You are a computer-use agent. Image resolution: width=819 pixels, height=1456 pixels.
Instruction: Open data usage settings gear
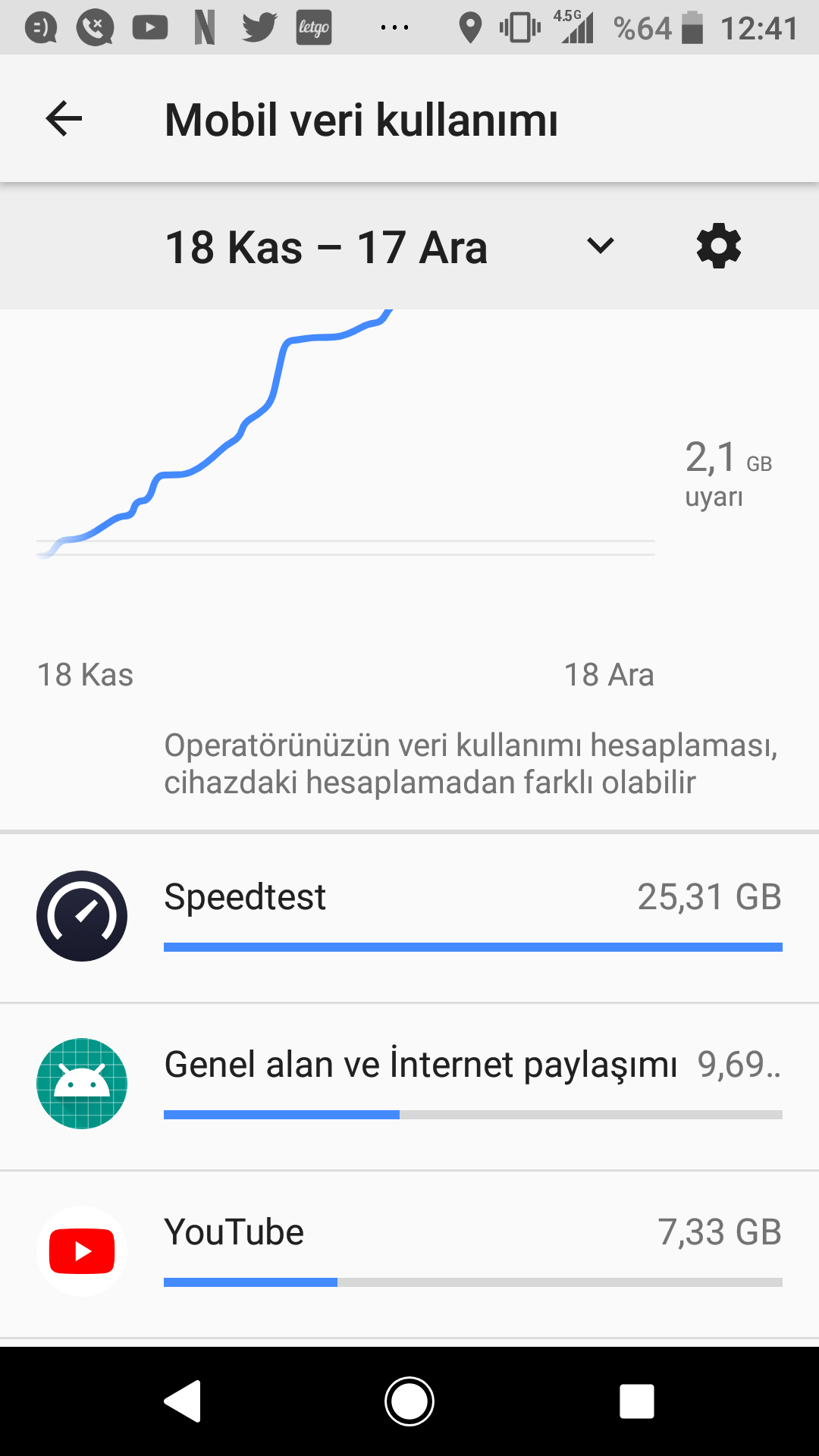tap(718, 246)
